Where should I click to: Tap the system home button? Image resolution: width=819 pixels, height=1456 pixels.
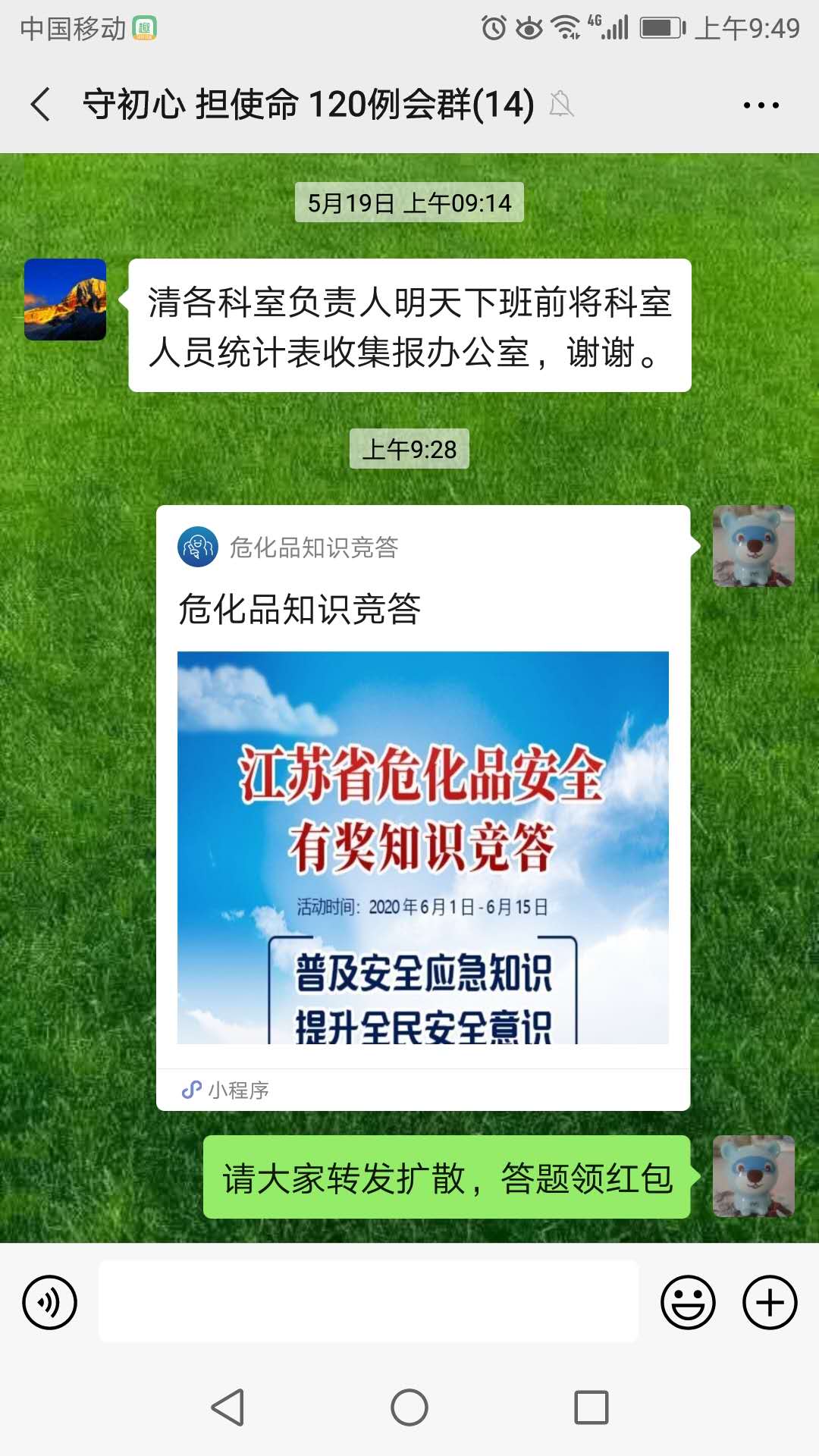click(409, 1407)
